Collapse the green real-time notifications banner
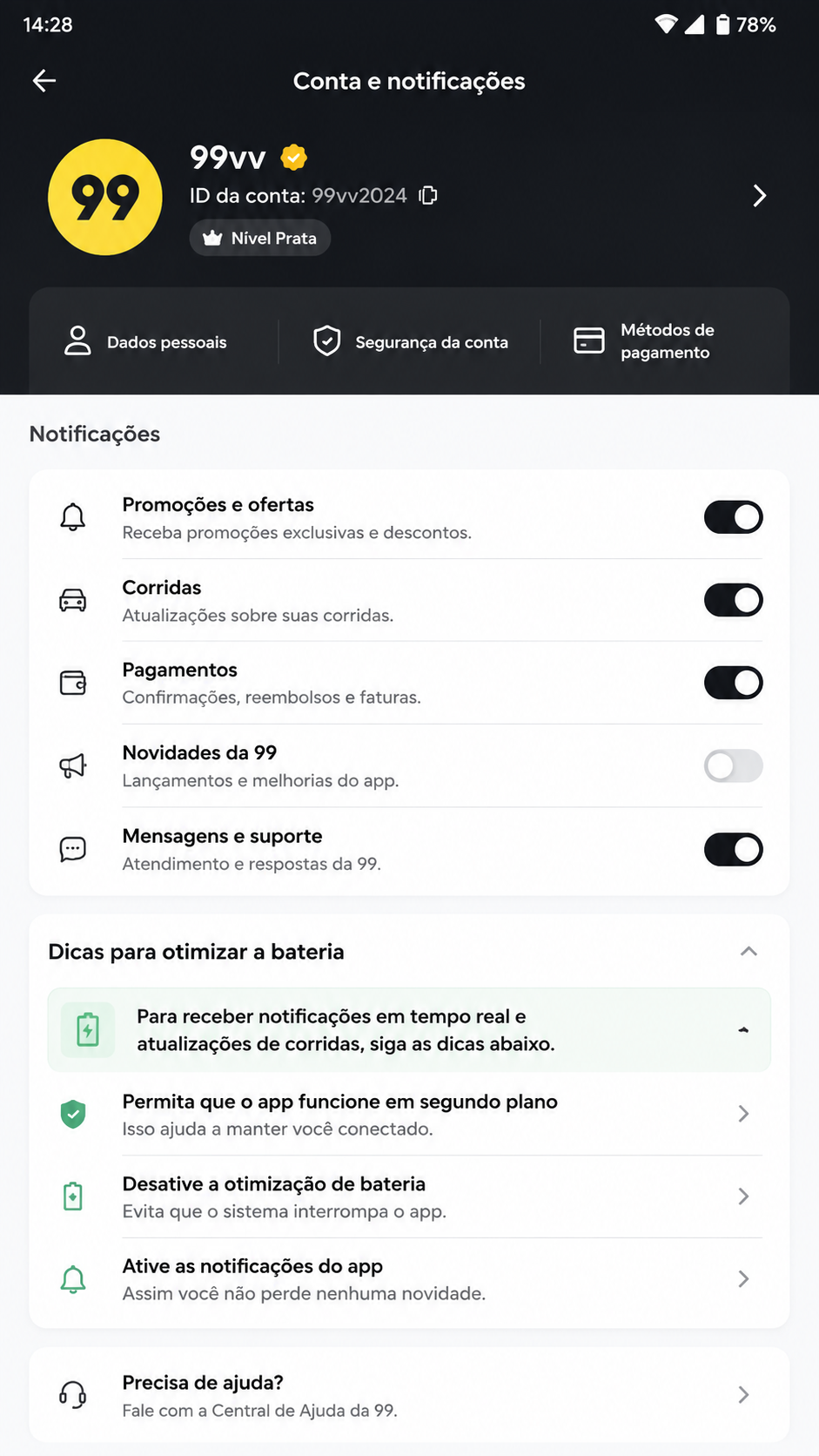 [x=743, y=1030]
